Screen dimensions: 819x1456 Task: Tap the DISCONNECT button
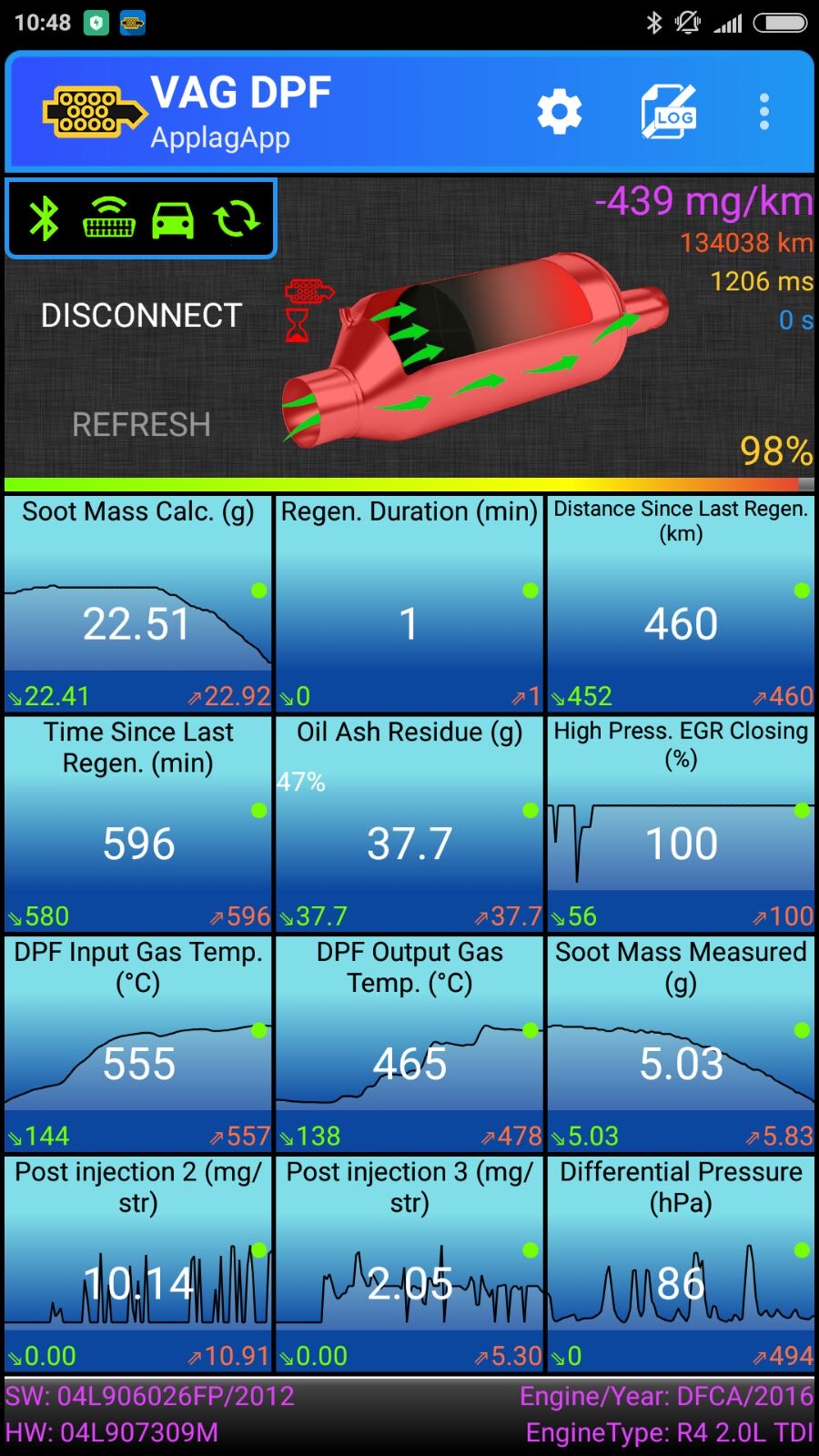coord(141,316)
